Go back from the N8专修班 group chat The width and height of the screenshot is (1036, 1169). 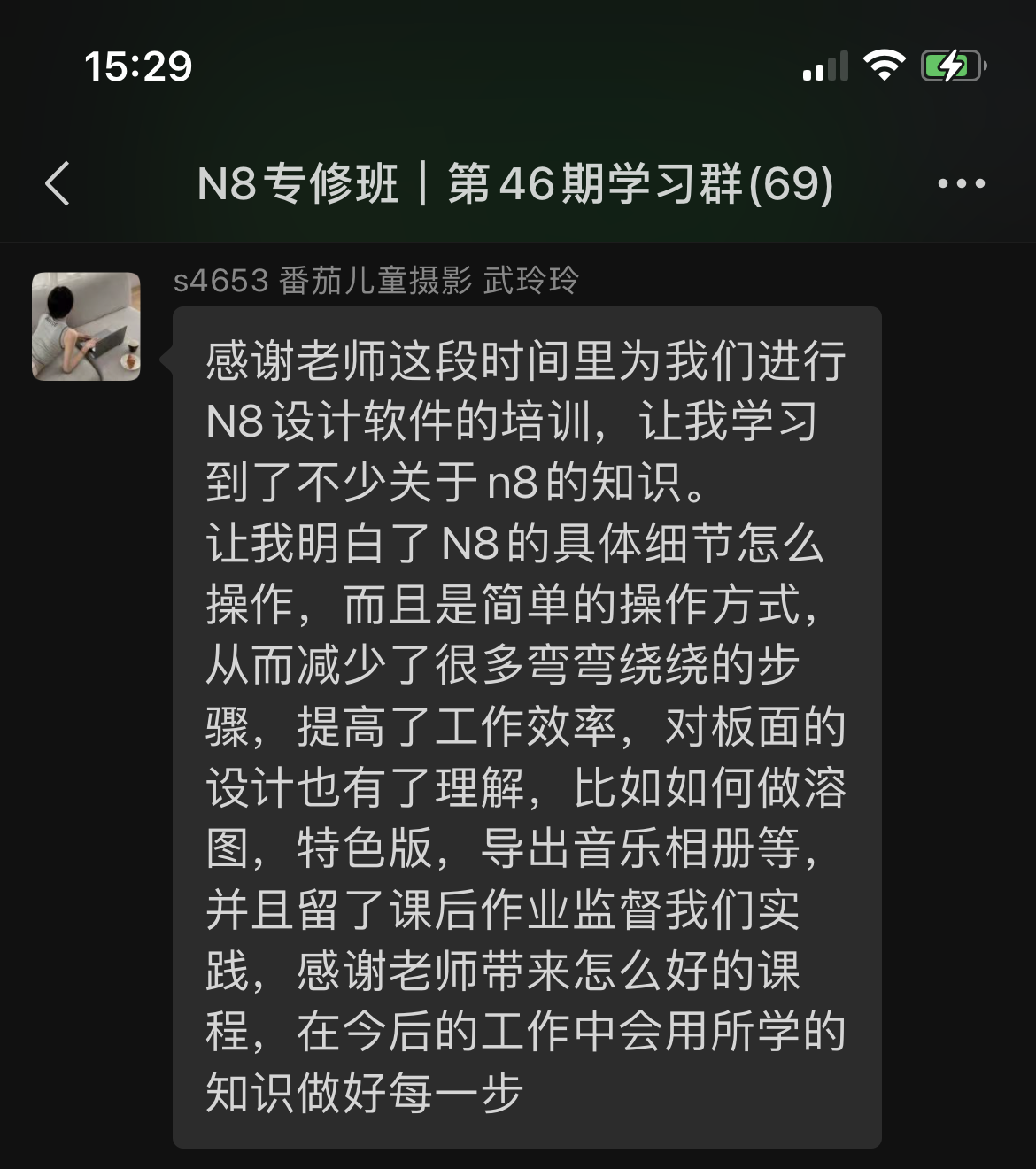[58, 184]
